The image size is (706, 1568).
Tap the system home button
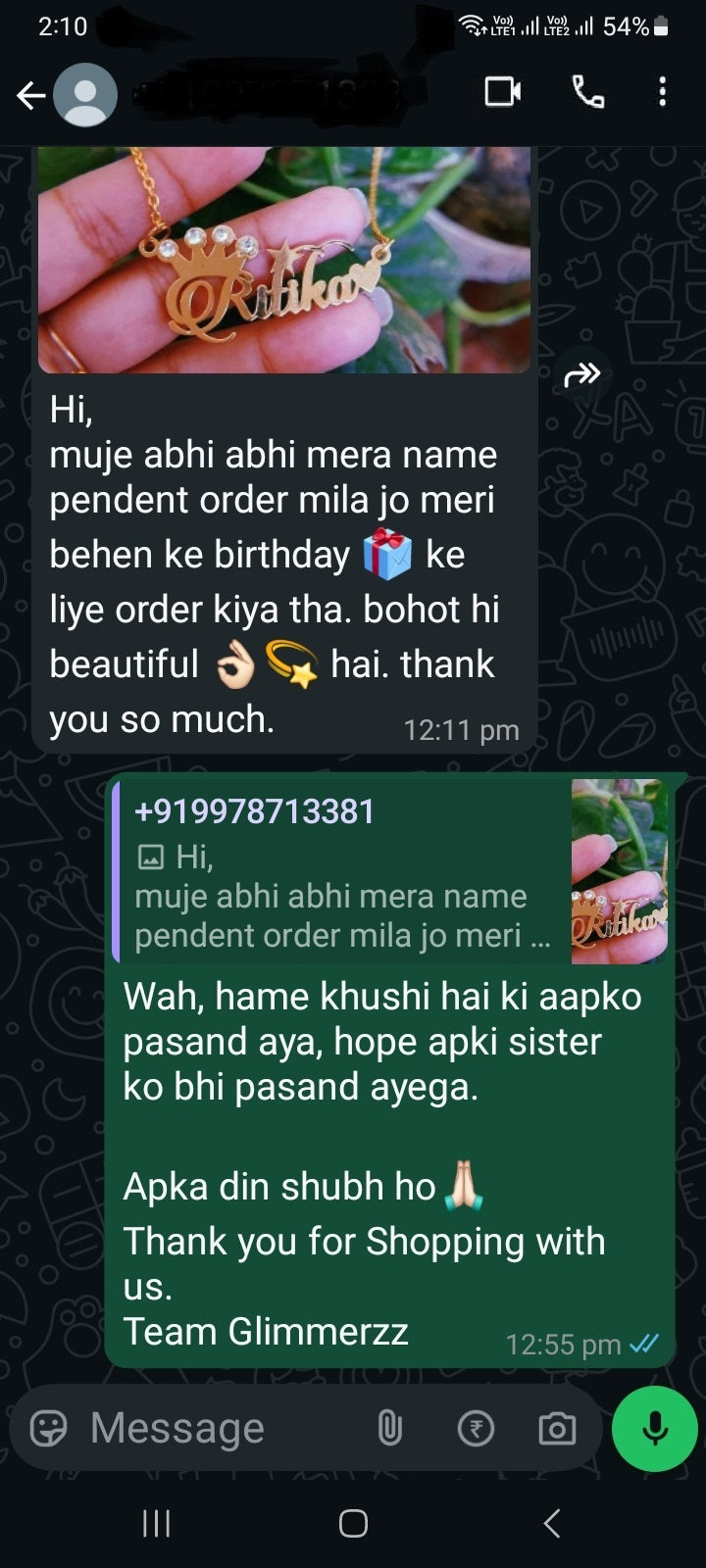pos(353,1523)
